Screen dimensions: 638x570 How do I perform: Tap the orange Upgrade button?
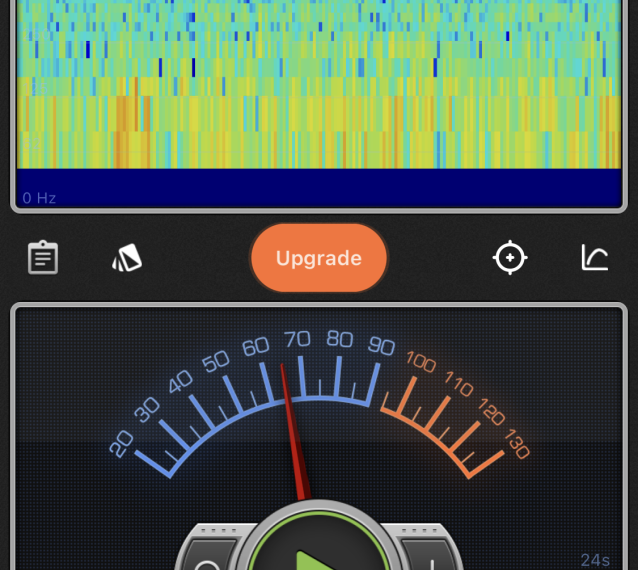pyautogui.click(x=318, y=258)
